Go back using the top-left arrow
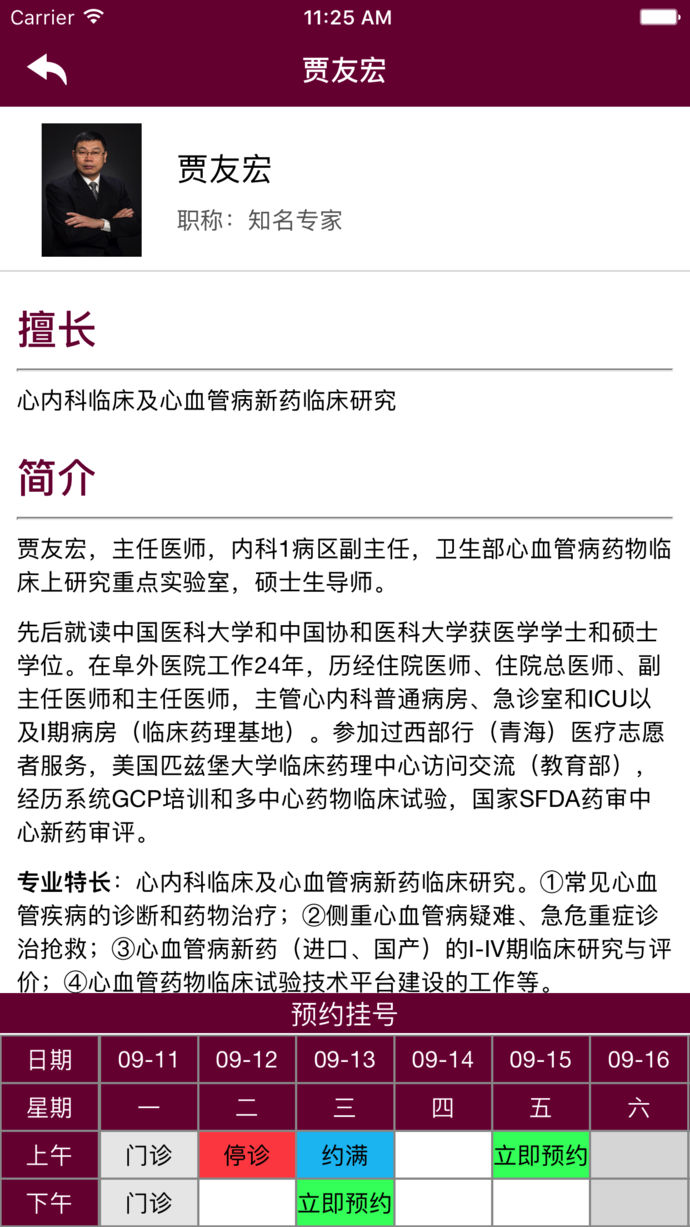Screen dimensions: 690x1227 [47, 69]
